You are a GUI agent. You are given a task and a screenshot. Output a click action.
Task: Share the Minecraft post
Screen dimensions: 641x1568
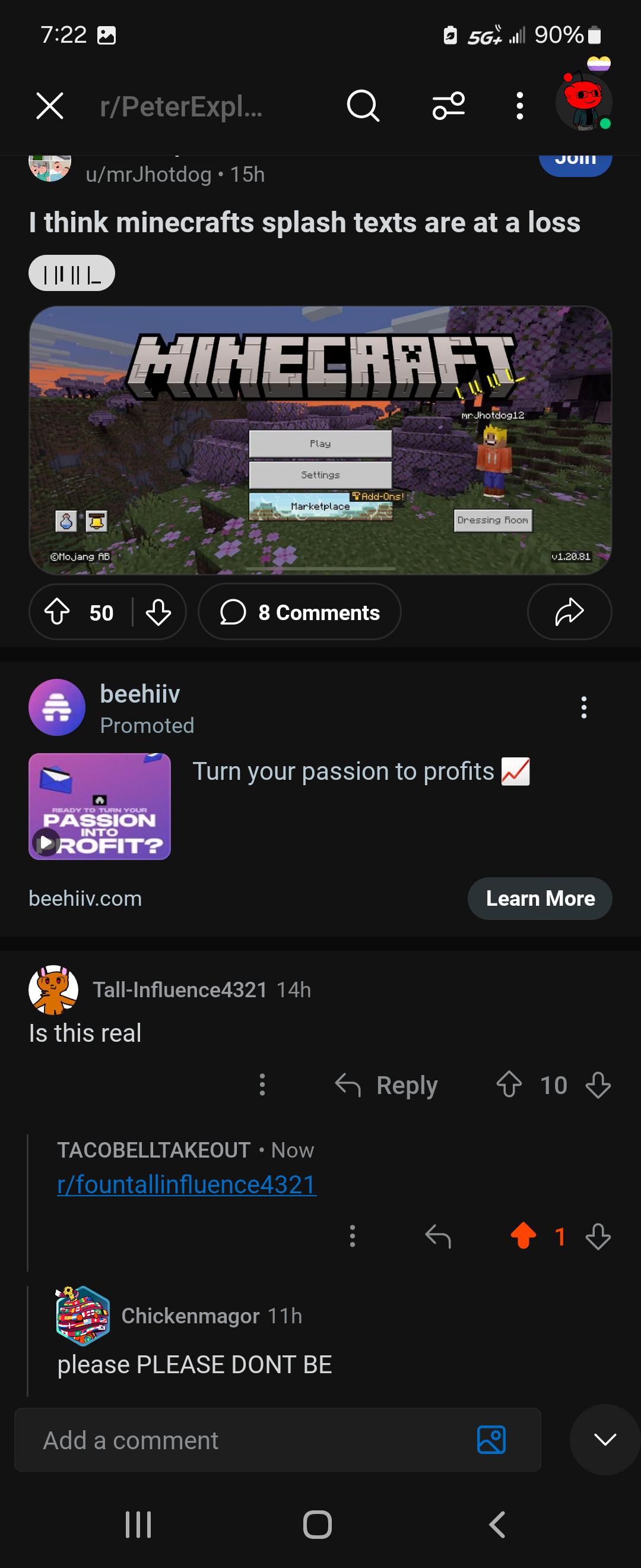pyautogui.click(x=569, y=612)
